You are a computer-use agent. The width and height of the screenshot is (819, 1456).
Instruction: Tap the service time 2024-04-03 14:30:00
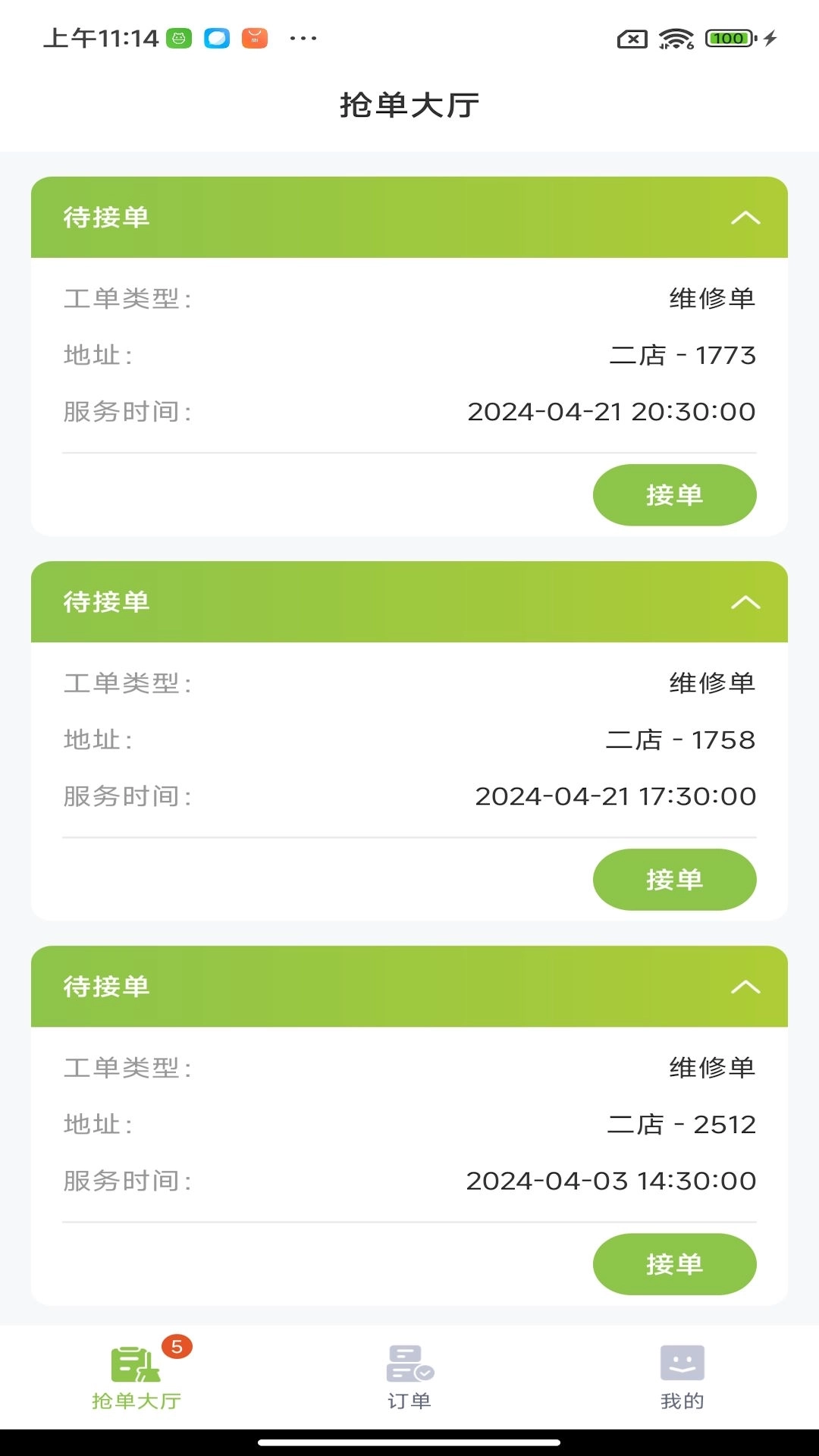pos(611,1180)
